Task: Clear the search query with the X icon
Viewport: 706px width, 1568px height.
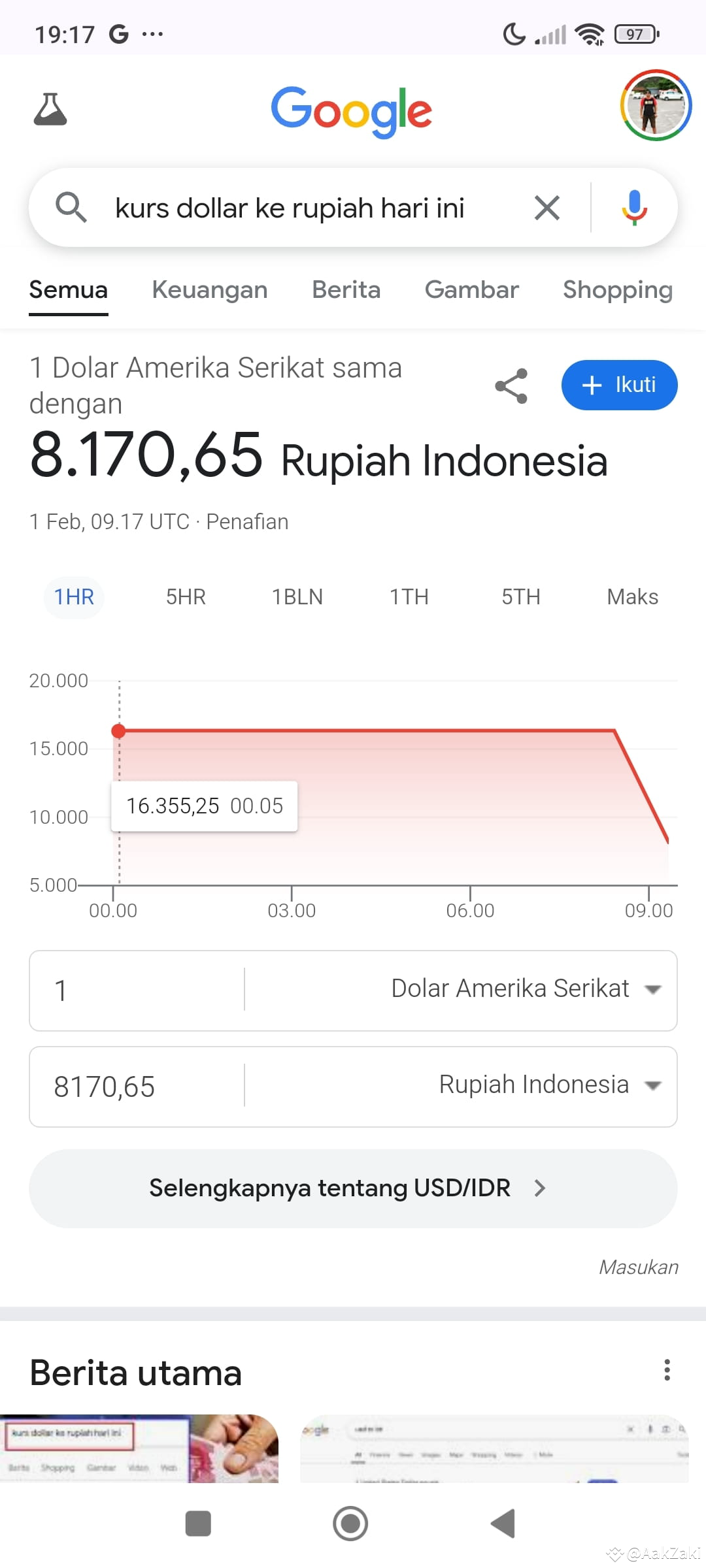Action: 548,208
